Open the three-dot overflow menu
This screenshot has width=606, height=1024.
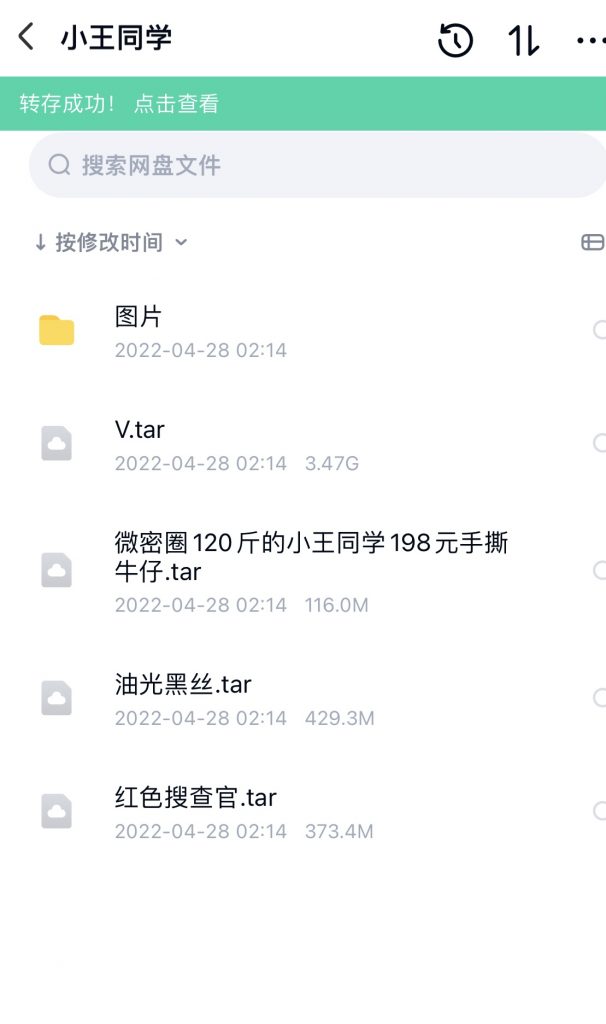(x=592, y=40)
